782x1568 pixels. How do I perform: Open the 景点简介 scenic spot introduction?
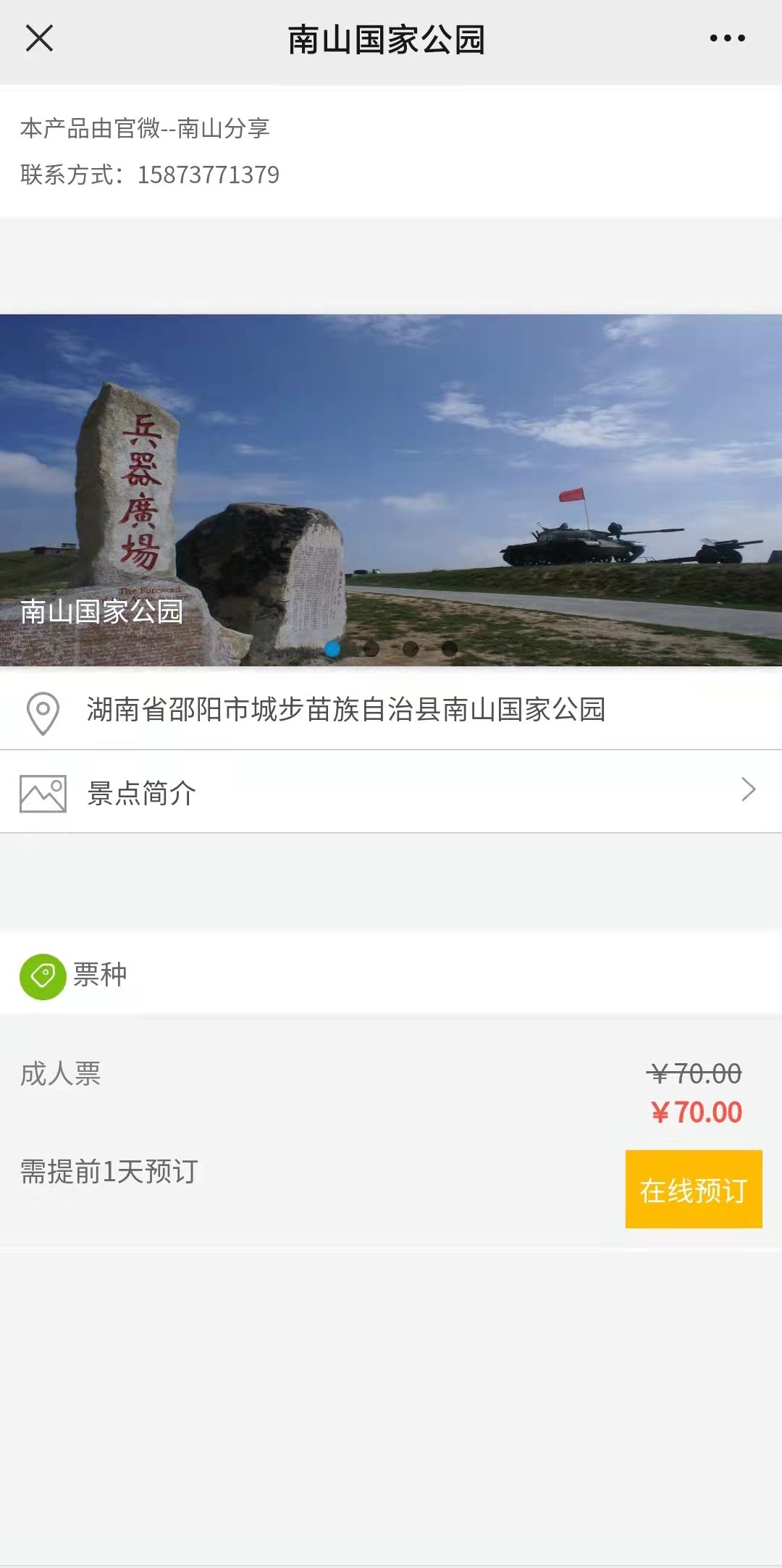(x=391, y=792)
